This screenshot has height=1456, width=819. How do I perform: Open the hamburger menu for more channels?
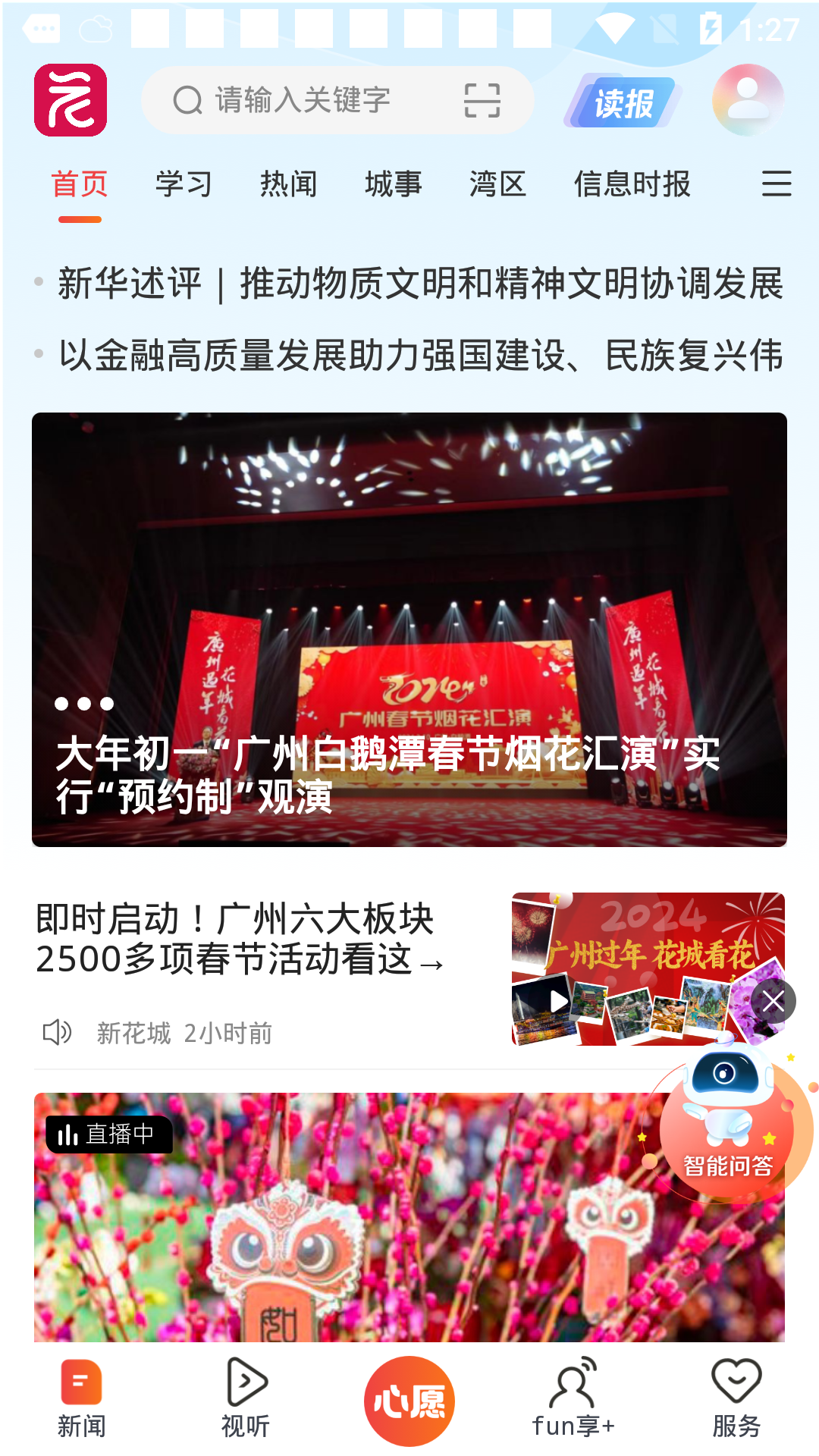point(777,184)
